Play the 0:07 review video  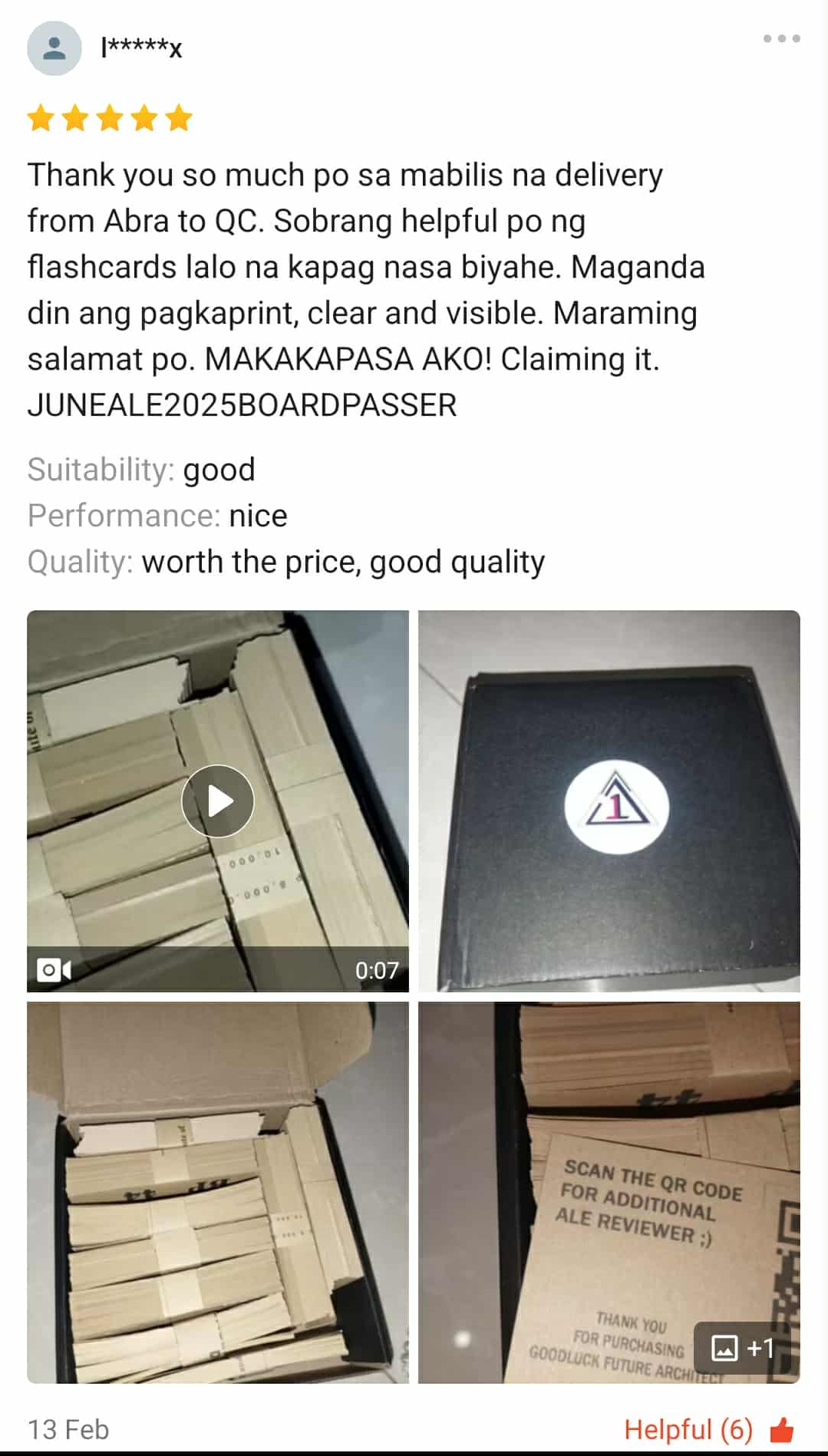coord(218,801)
